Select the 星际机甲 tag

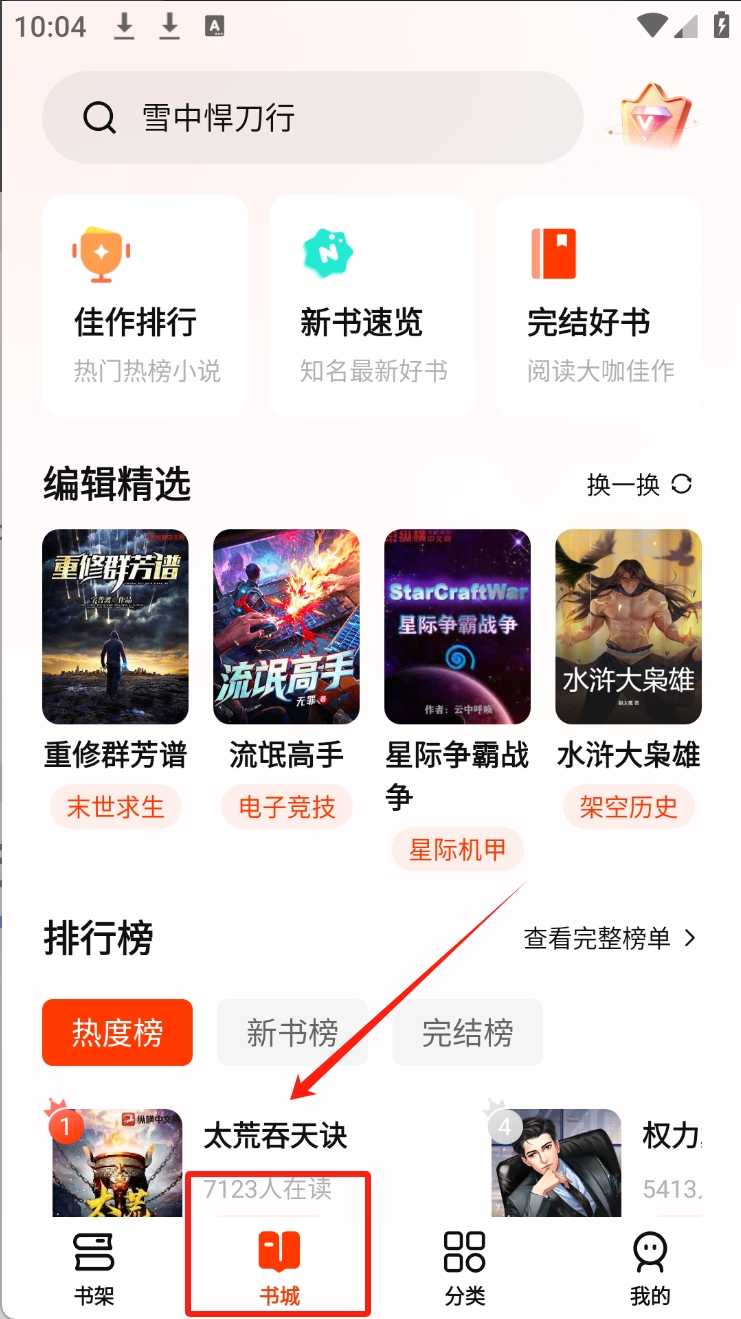[457, 850]
